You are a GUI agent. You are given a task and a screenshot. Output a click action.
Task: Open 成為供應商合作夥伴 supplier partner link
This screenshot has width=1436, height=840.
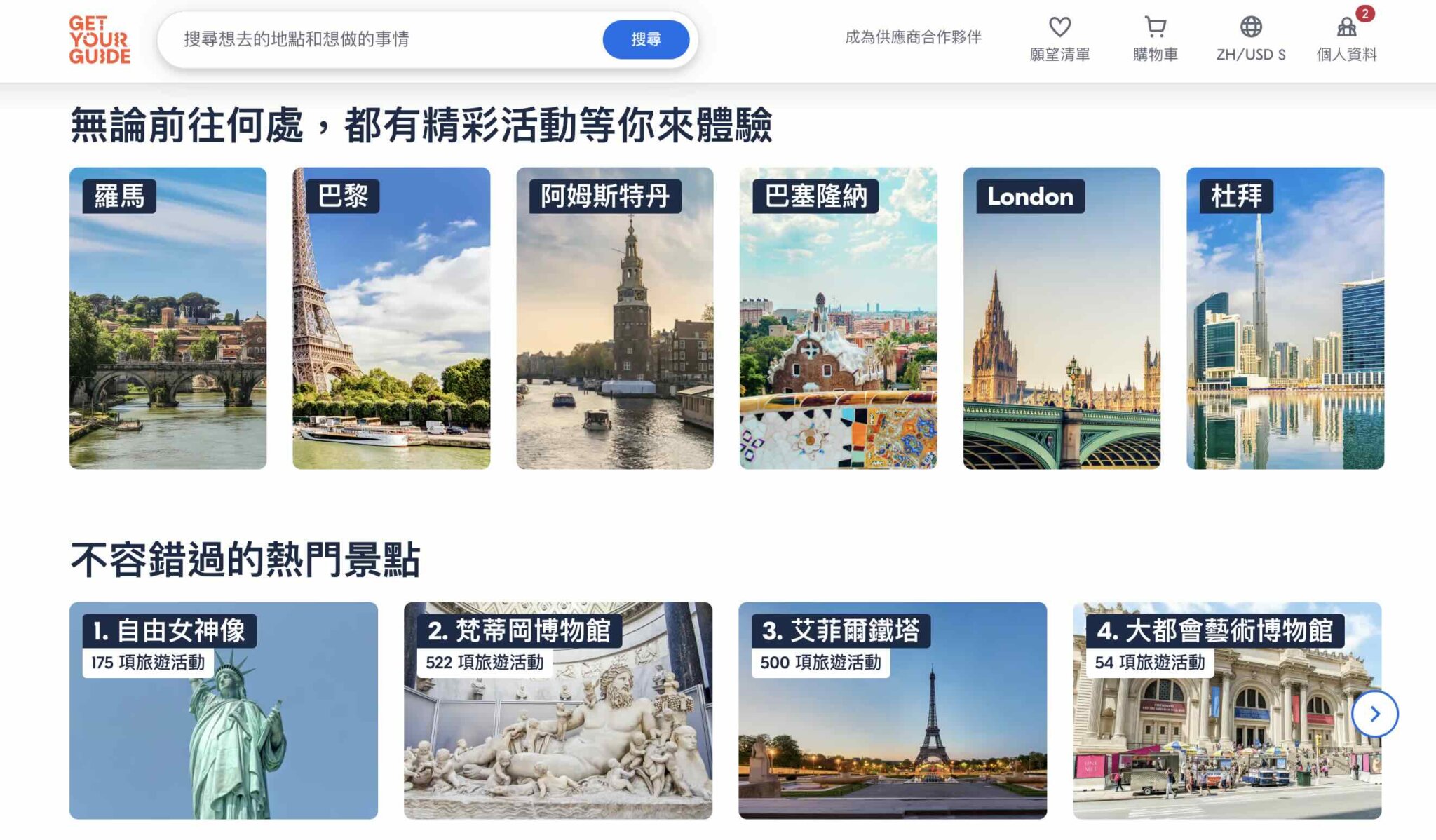(x=913, y=37)
